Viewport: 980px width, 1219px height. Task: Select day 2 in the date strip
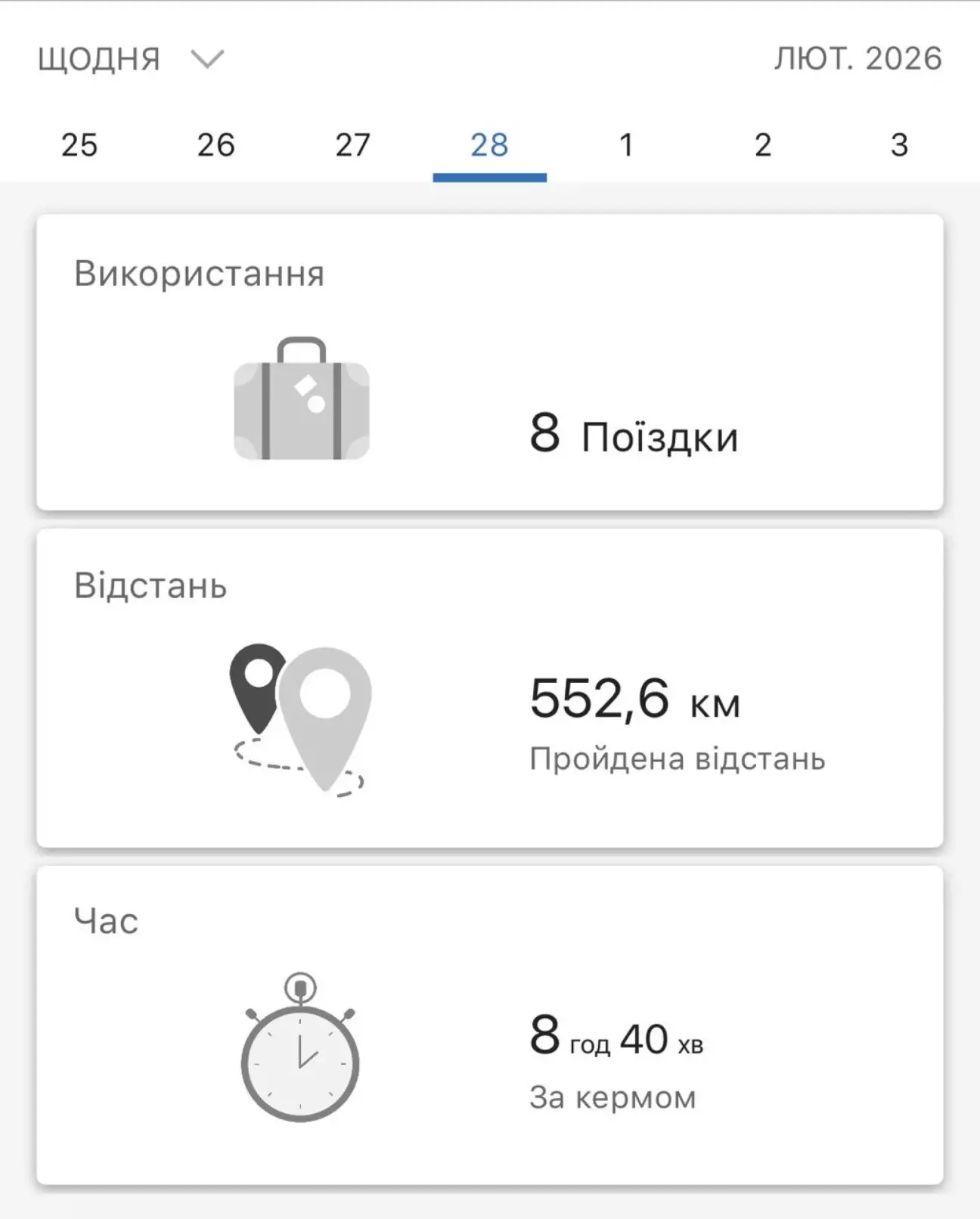pyautogui.click(x=763, y=144)
